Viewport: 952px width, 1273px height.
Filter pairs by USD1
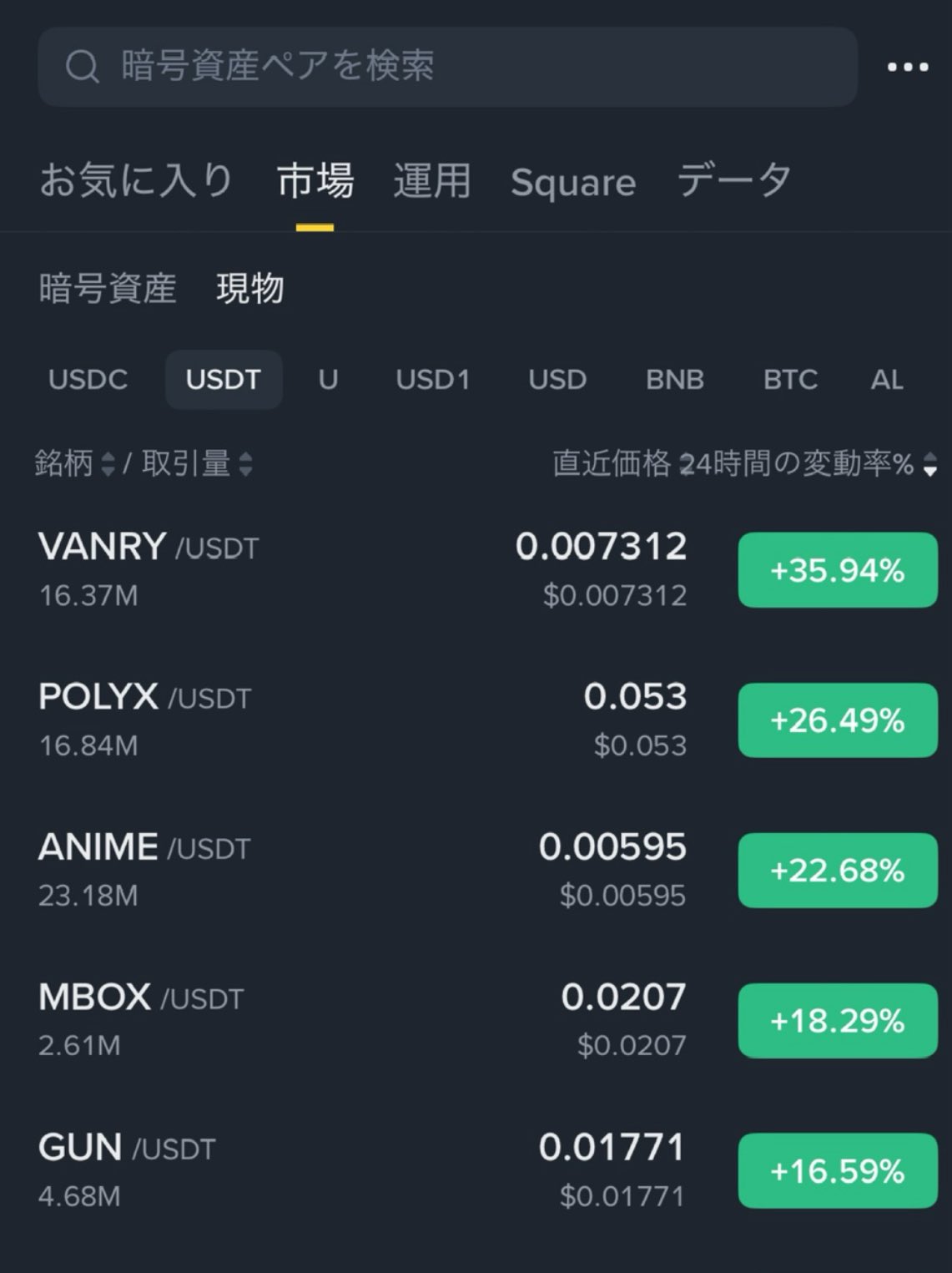432,380
